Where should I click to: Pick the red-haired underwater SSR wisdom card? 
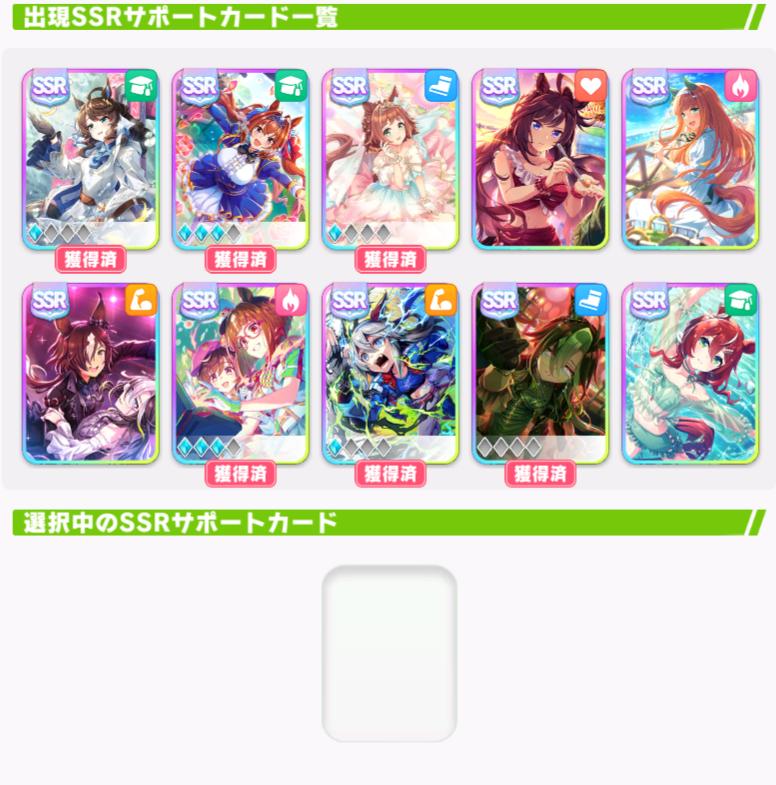coord(690,373)
